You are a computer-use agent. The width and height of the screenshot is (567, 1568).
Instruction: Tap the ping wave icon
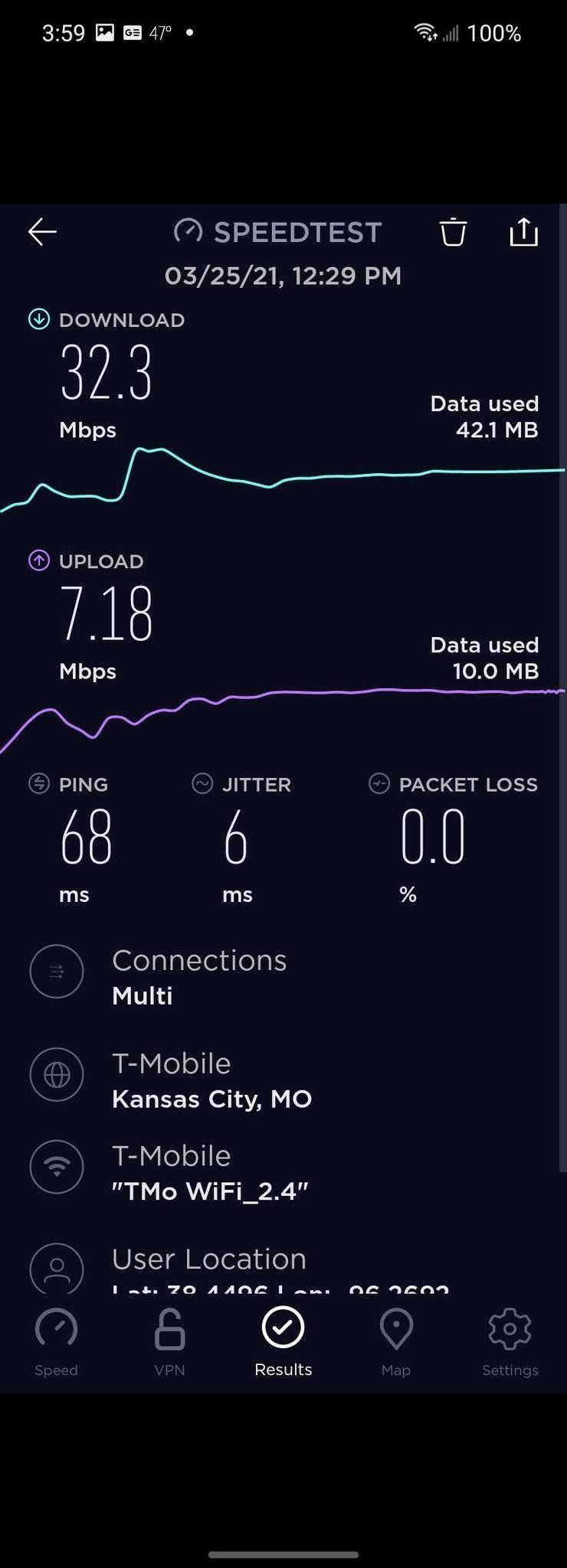pyautogui.click(x=37, y=784)
